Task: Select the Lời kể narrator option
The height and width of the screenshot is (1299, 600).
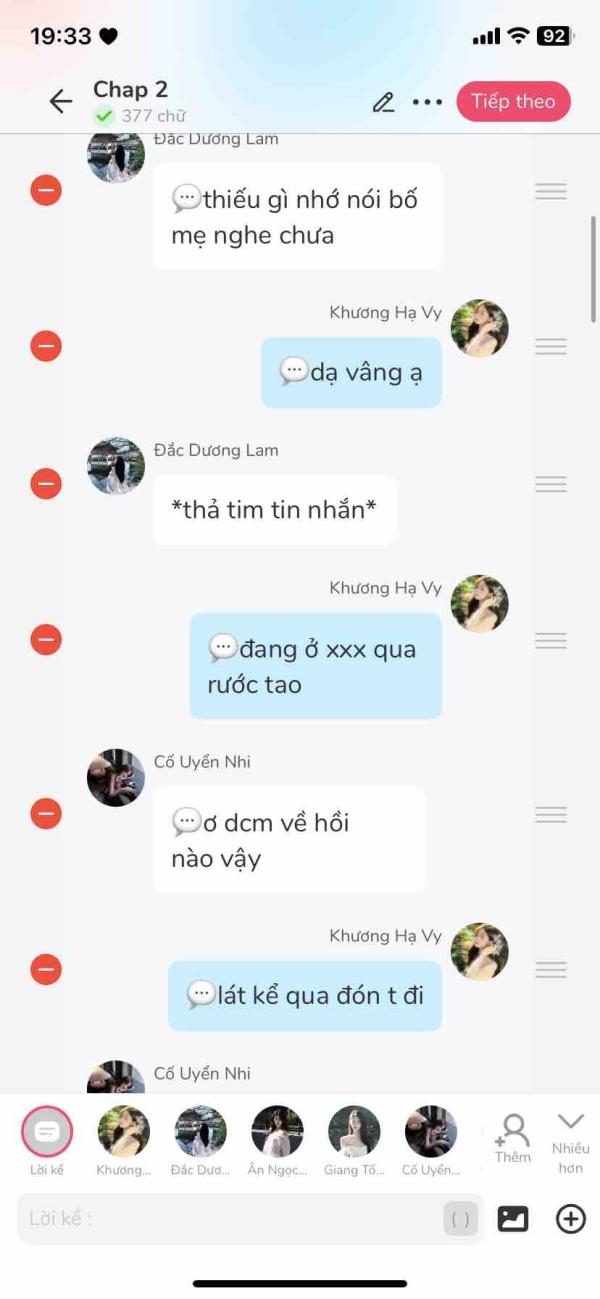Action: point(47,1141)
